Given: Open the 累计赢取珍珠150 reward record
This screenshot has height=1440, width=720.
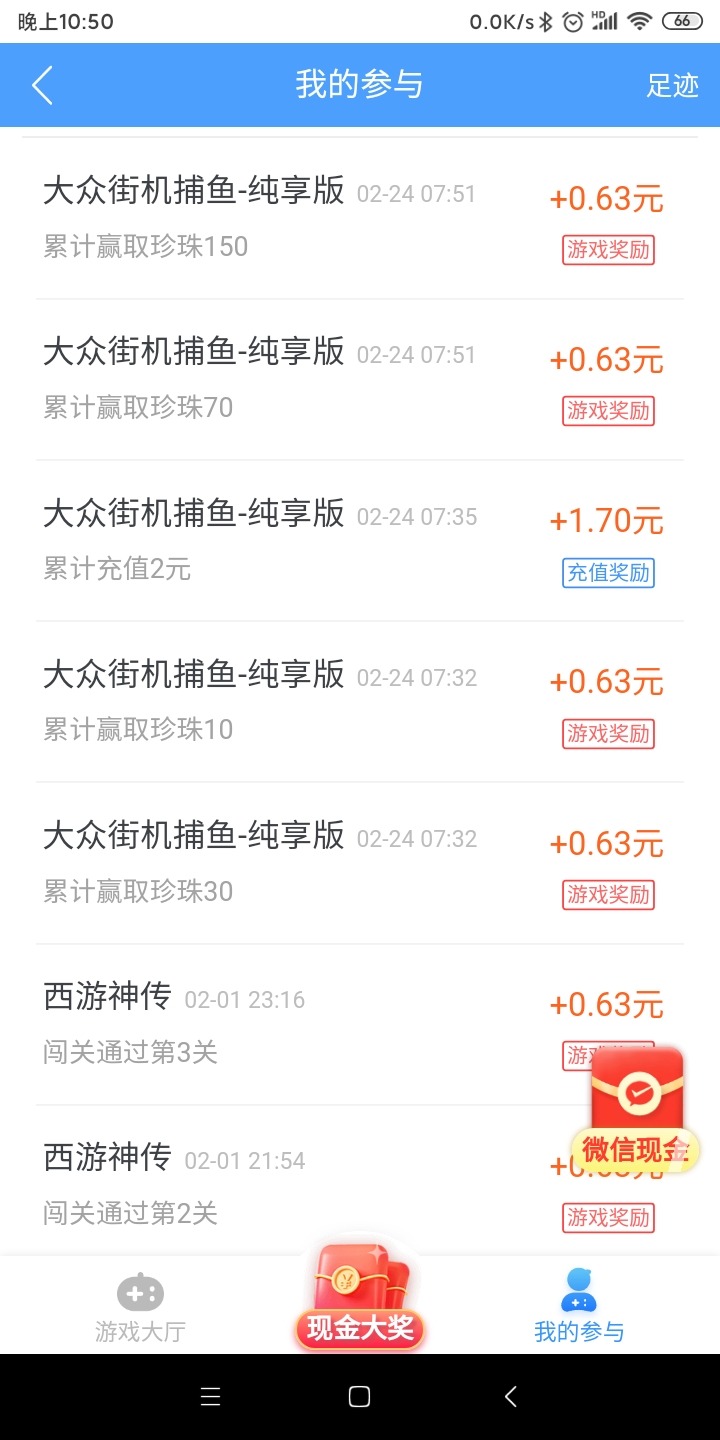Looking at the screenshot, I should click(x=300, y=218).
